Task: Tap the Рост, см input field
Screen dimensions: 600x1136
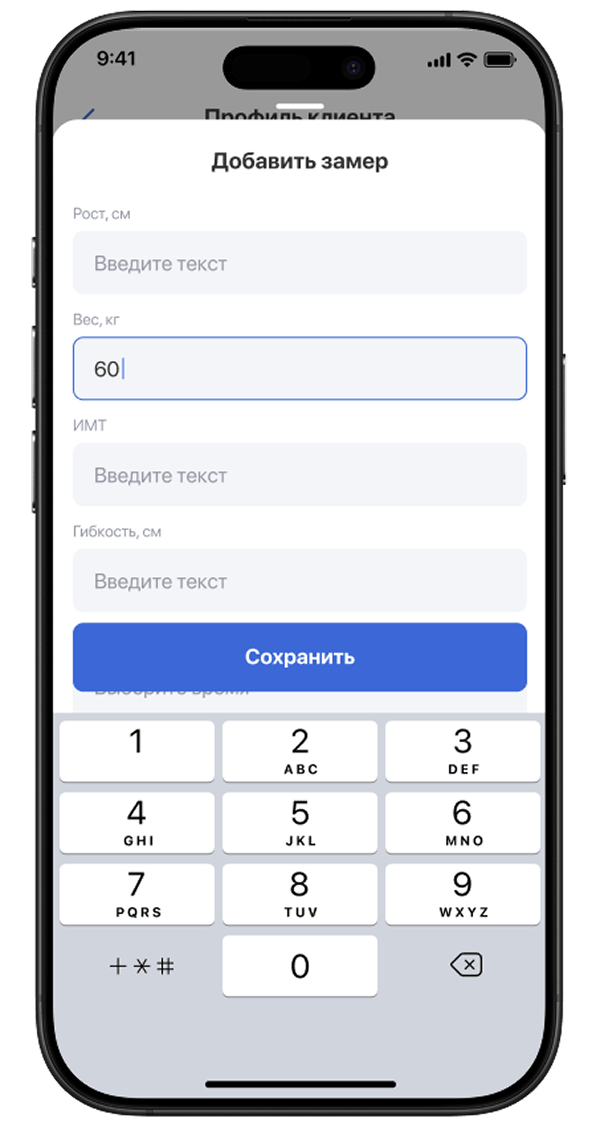Action: coord(299,262)
